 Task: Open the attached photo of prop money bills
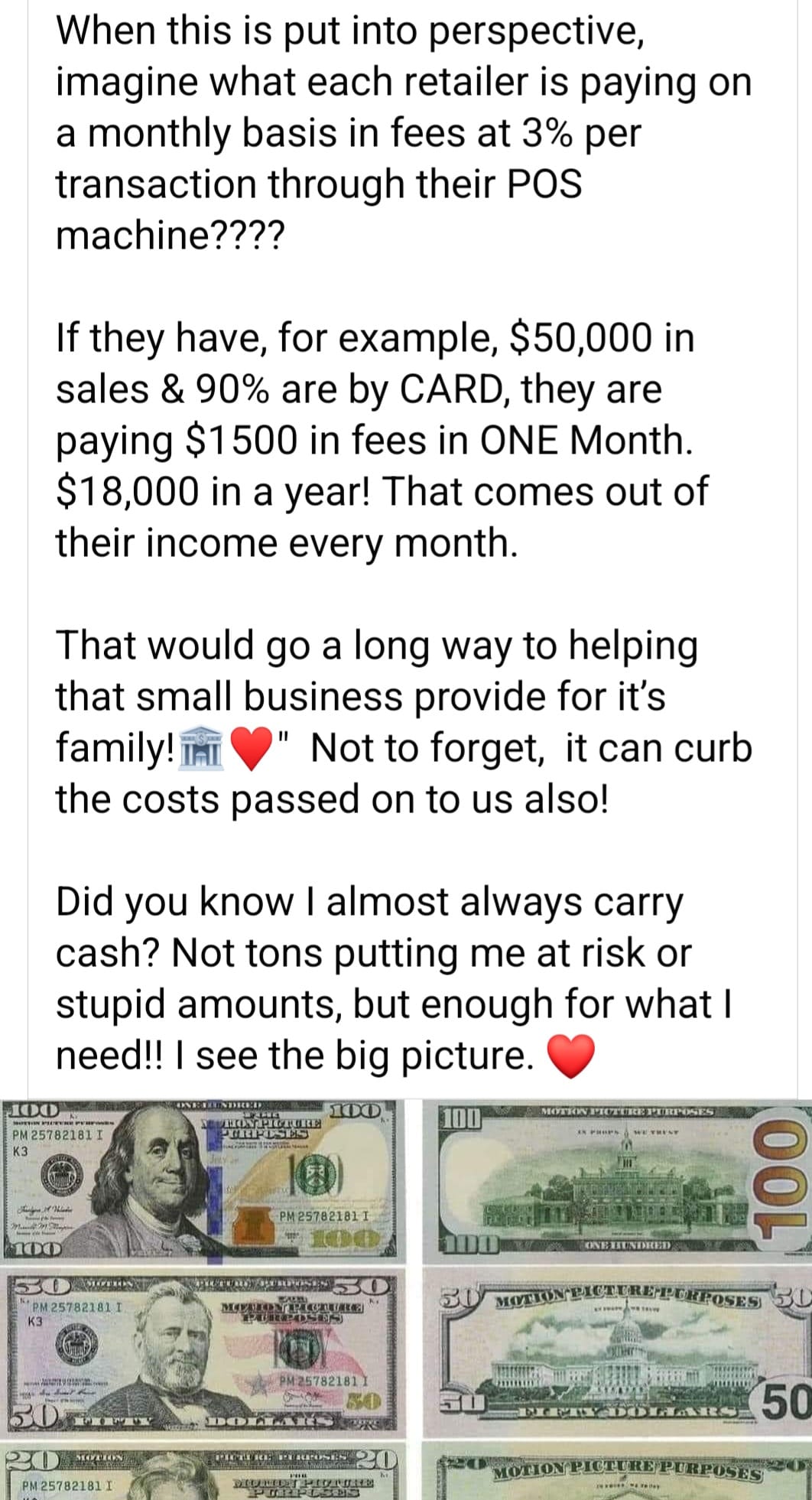click(x=405, y=1299)
